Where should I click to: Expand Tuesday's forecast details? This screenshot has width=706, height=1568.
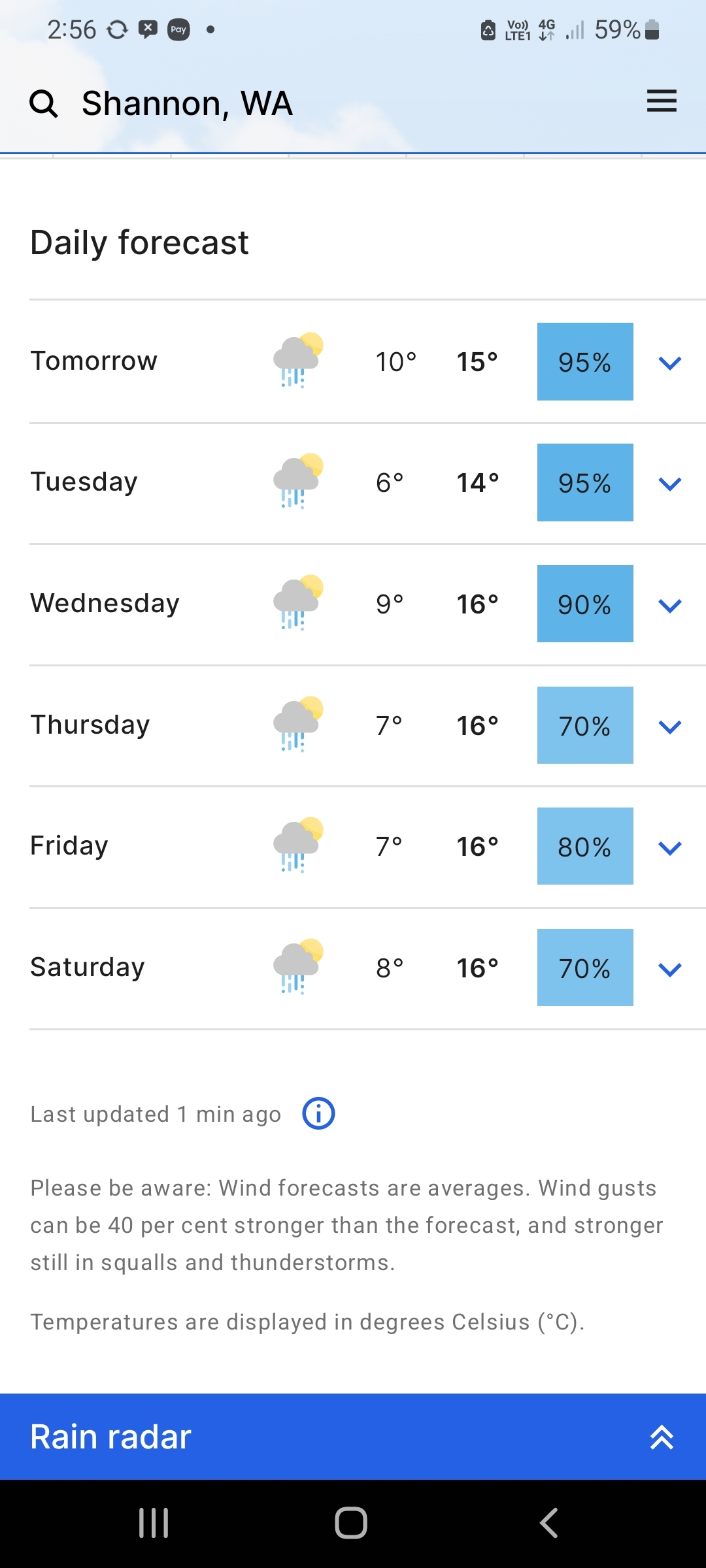click(669, 483)
